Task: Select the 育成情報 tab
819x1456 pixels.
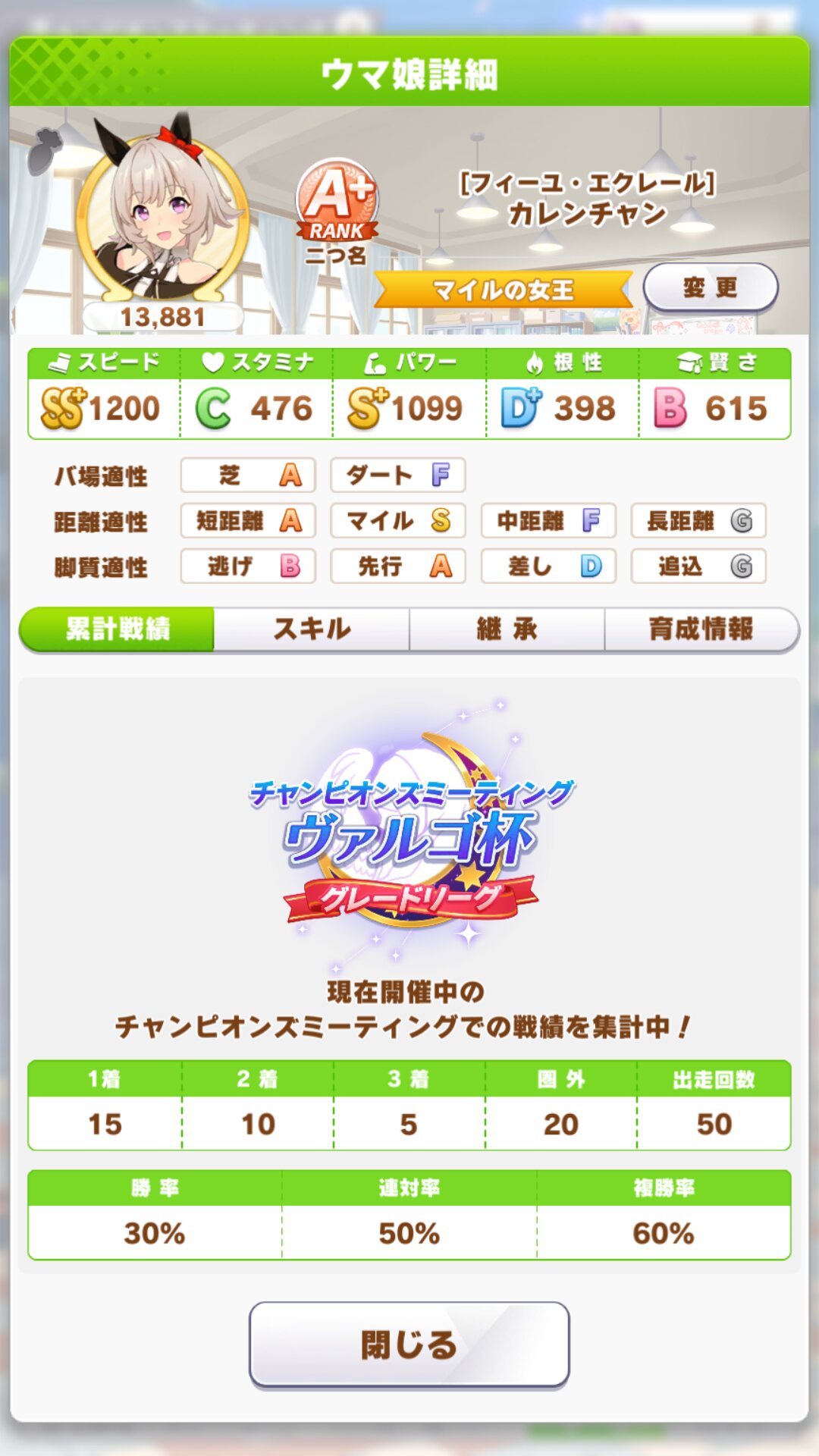Action: pyautogui.click(x=701, y=629)
